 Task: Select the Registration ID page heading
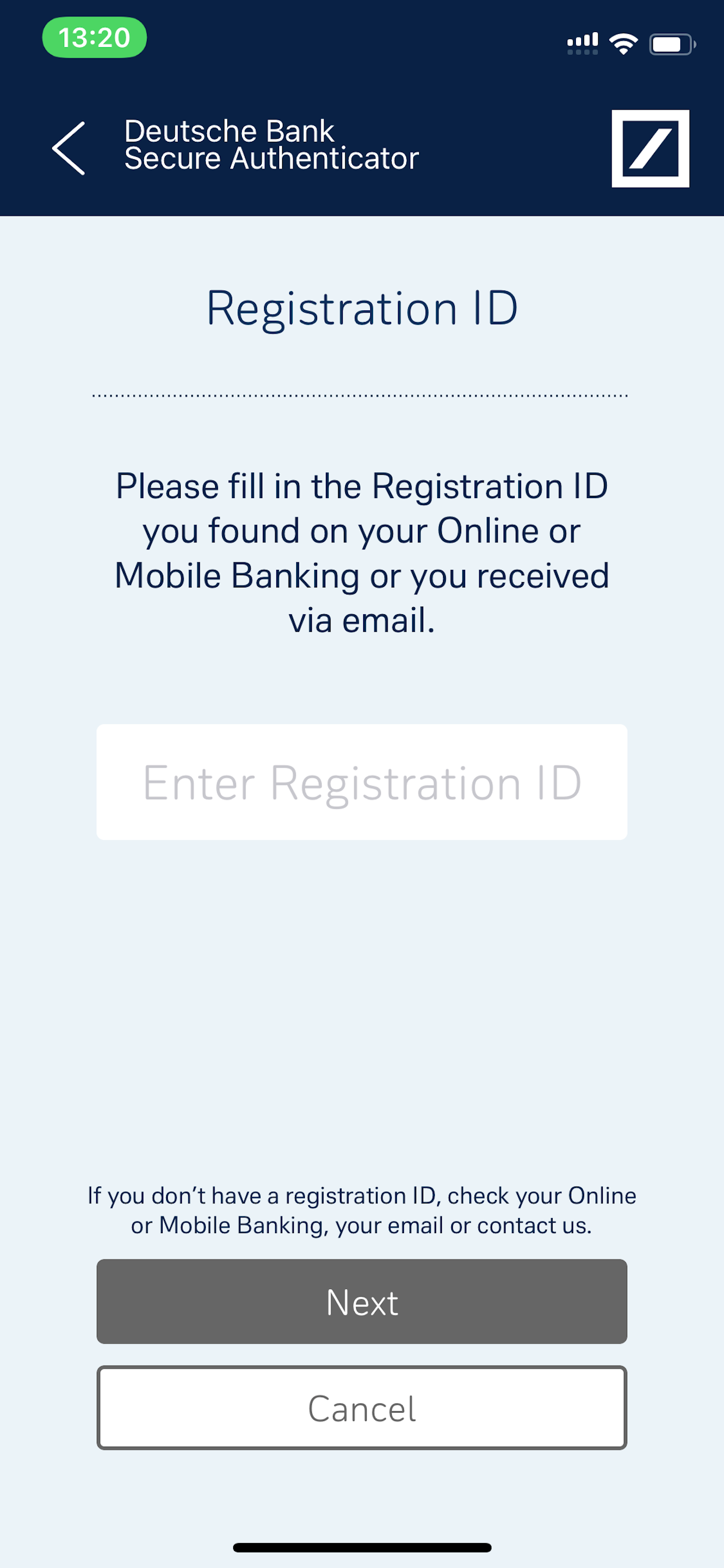[361, 309]
